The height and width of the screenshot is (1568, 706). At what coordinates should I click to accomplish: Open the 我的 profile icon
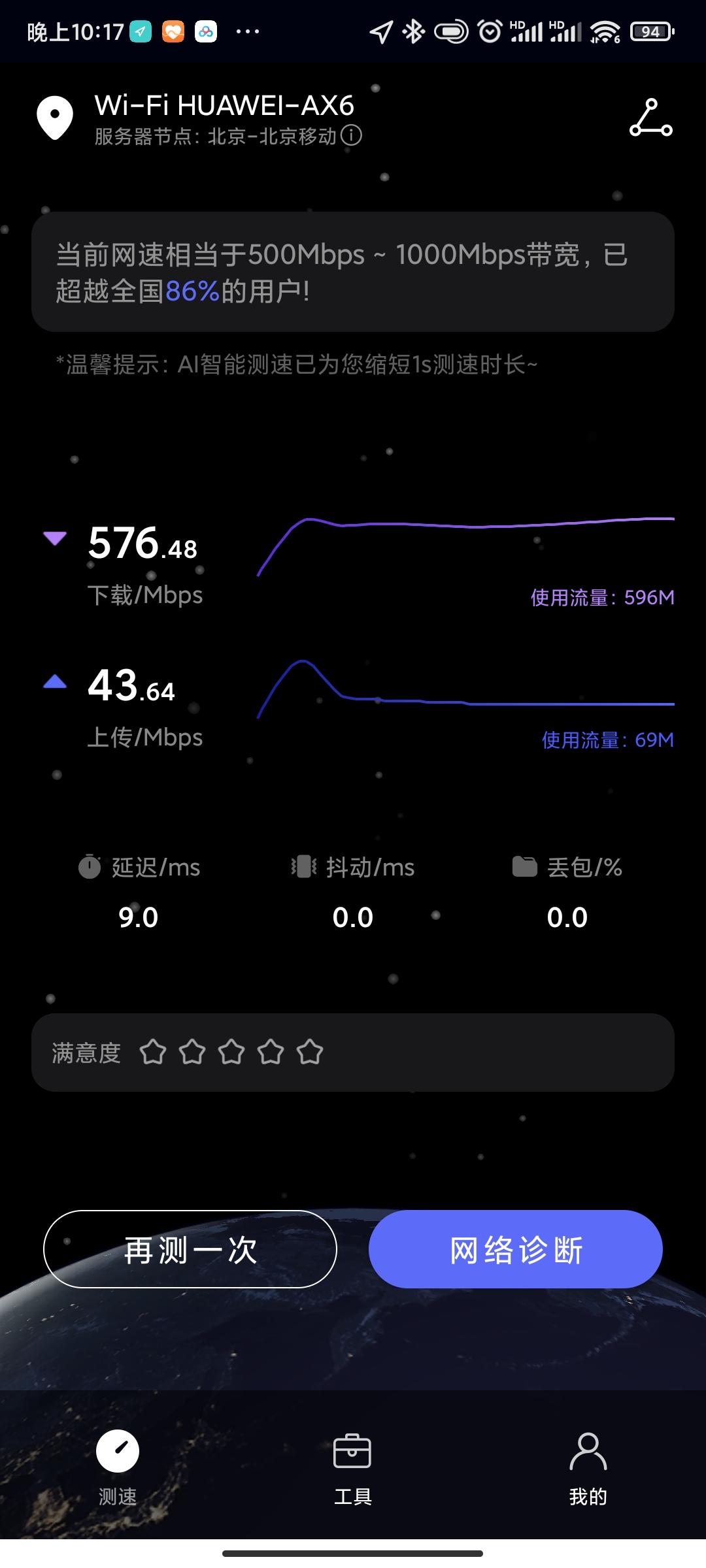pyautogui.click(x=588, y=1452)
